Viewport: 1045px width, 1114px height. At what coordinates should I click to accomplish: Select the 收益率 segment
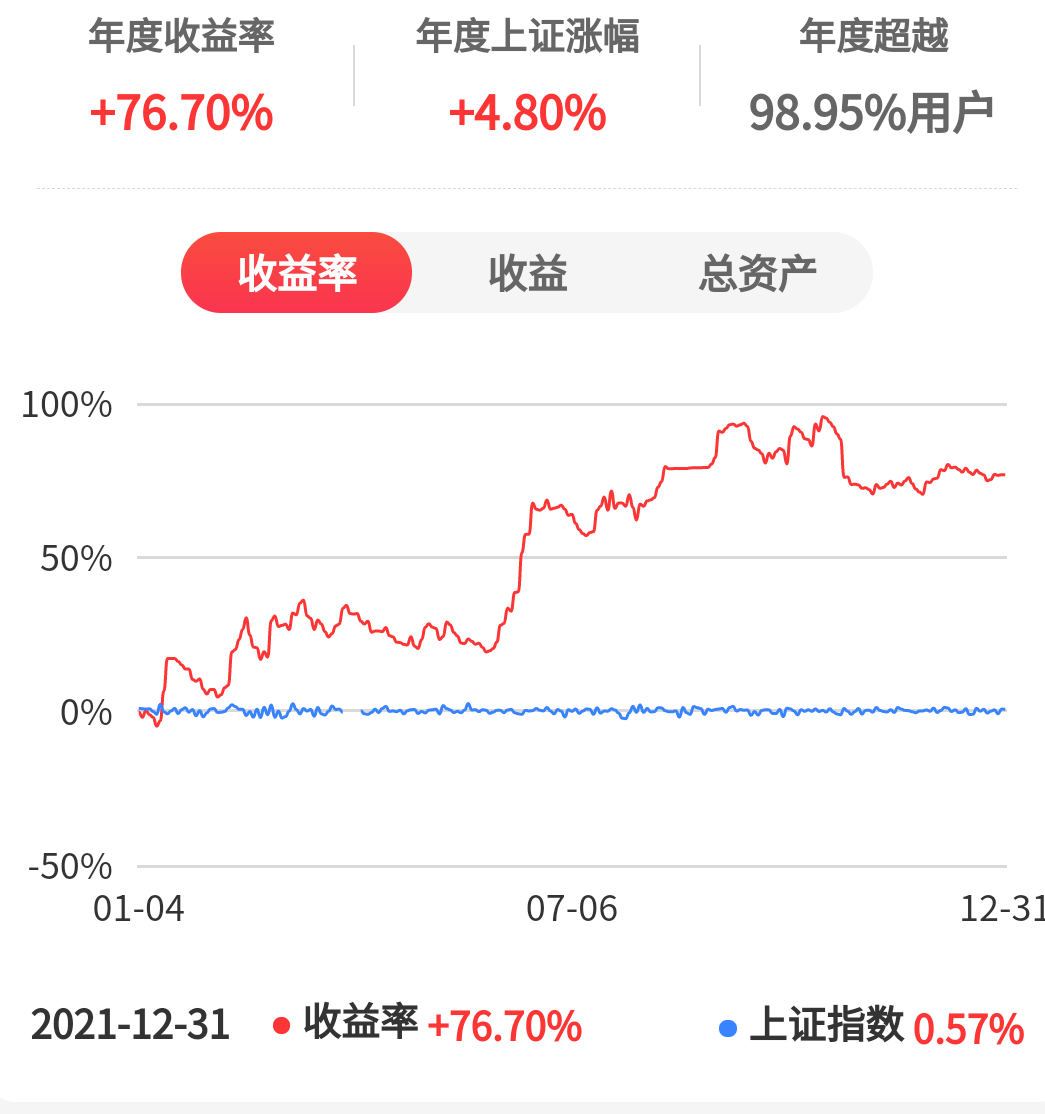point(296,273)
